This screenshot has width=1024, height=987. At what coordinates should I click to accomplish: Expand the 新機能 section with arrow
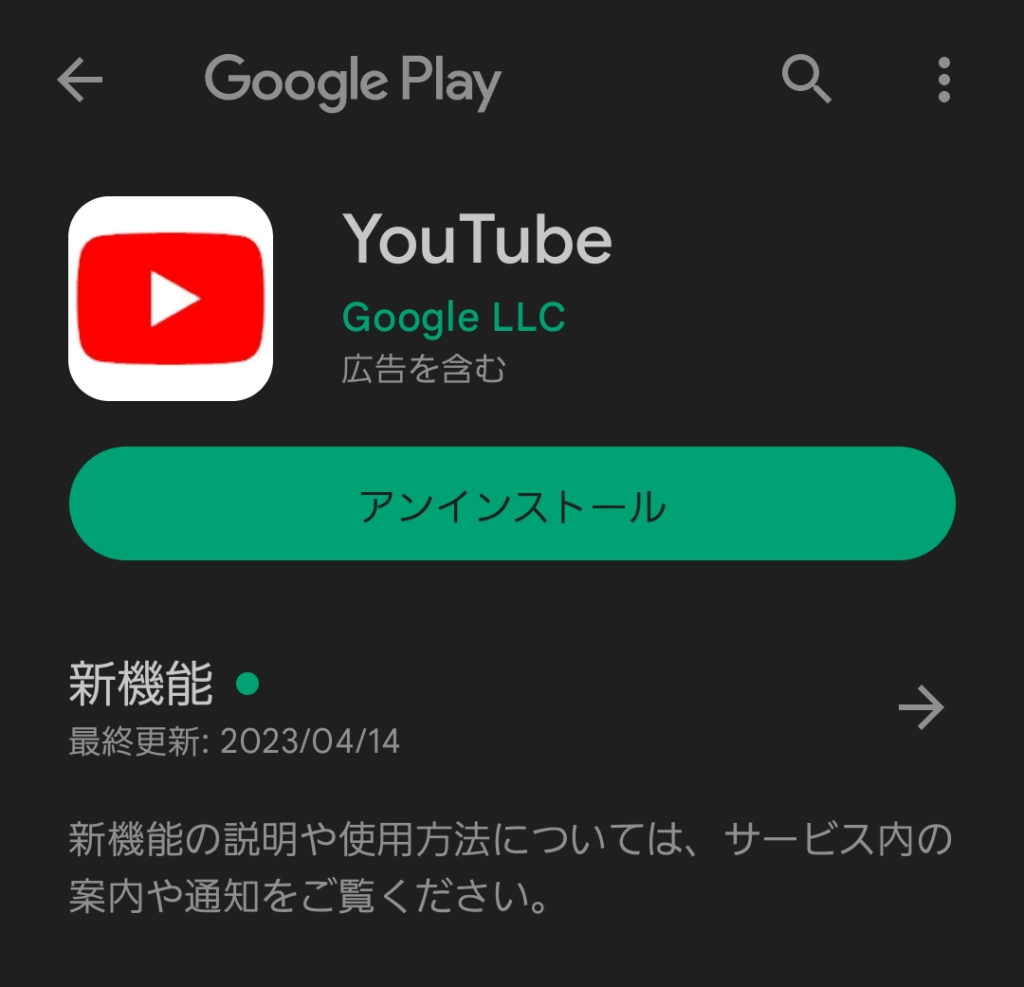921,709
